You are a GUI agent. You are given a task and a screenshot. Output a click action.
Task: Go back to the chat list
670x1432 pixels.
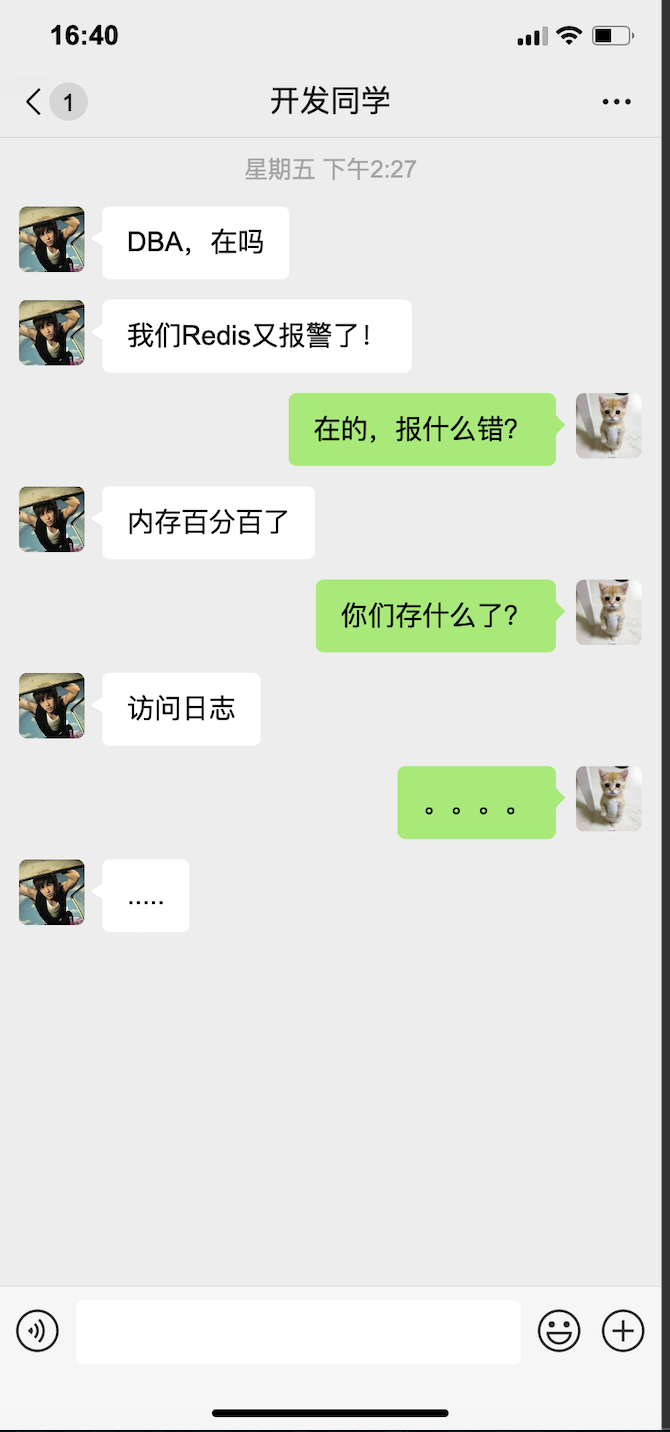pyautogui.click(x=36, y=102)
